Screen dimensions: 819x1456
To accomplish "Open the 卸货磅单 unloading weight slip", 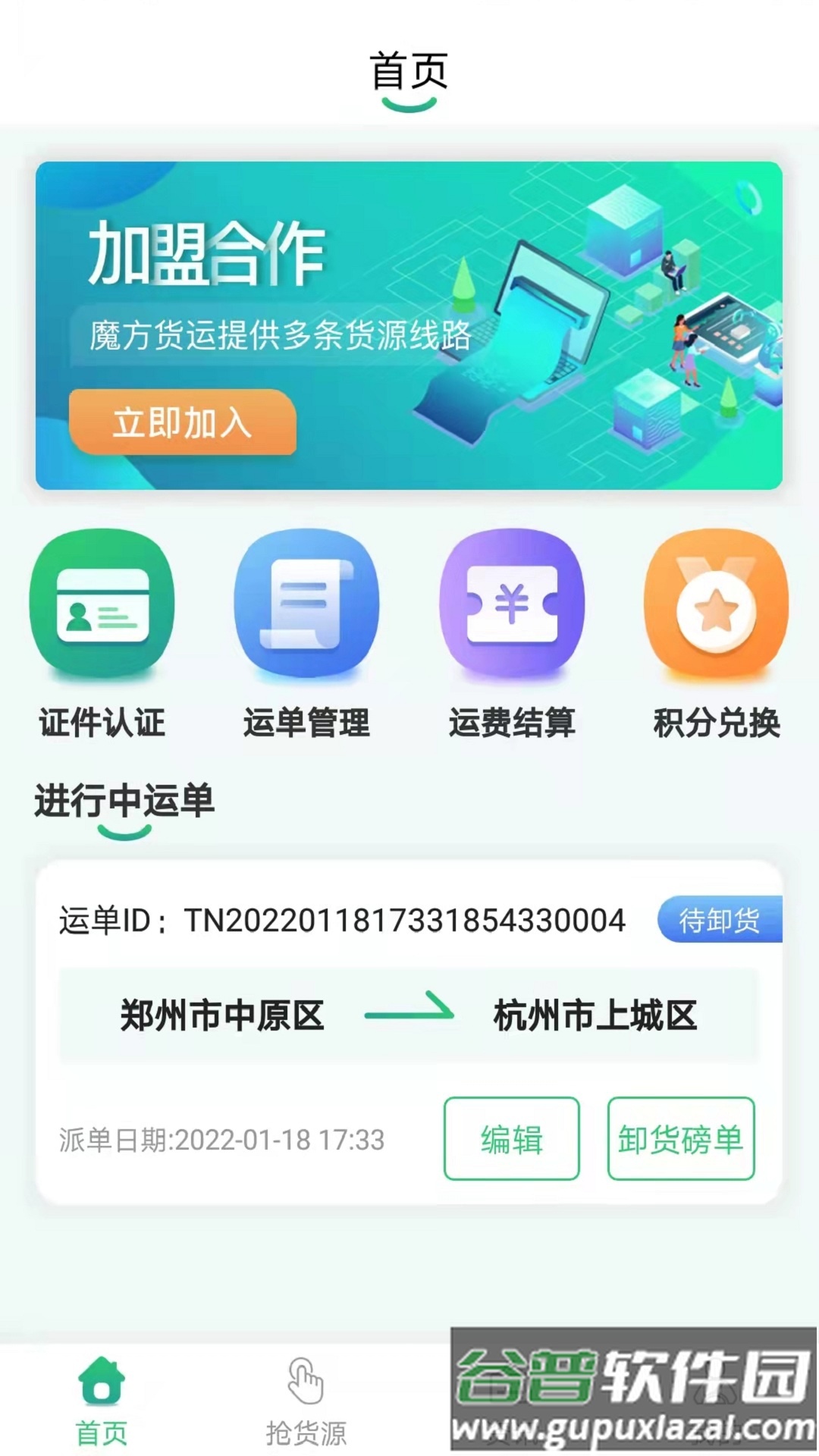I will pos(680,1140).
